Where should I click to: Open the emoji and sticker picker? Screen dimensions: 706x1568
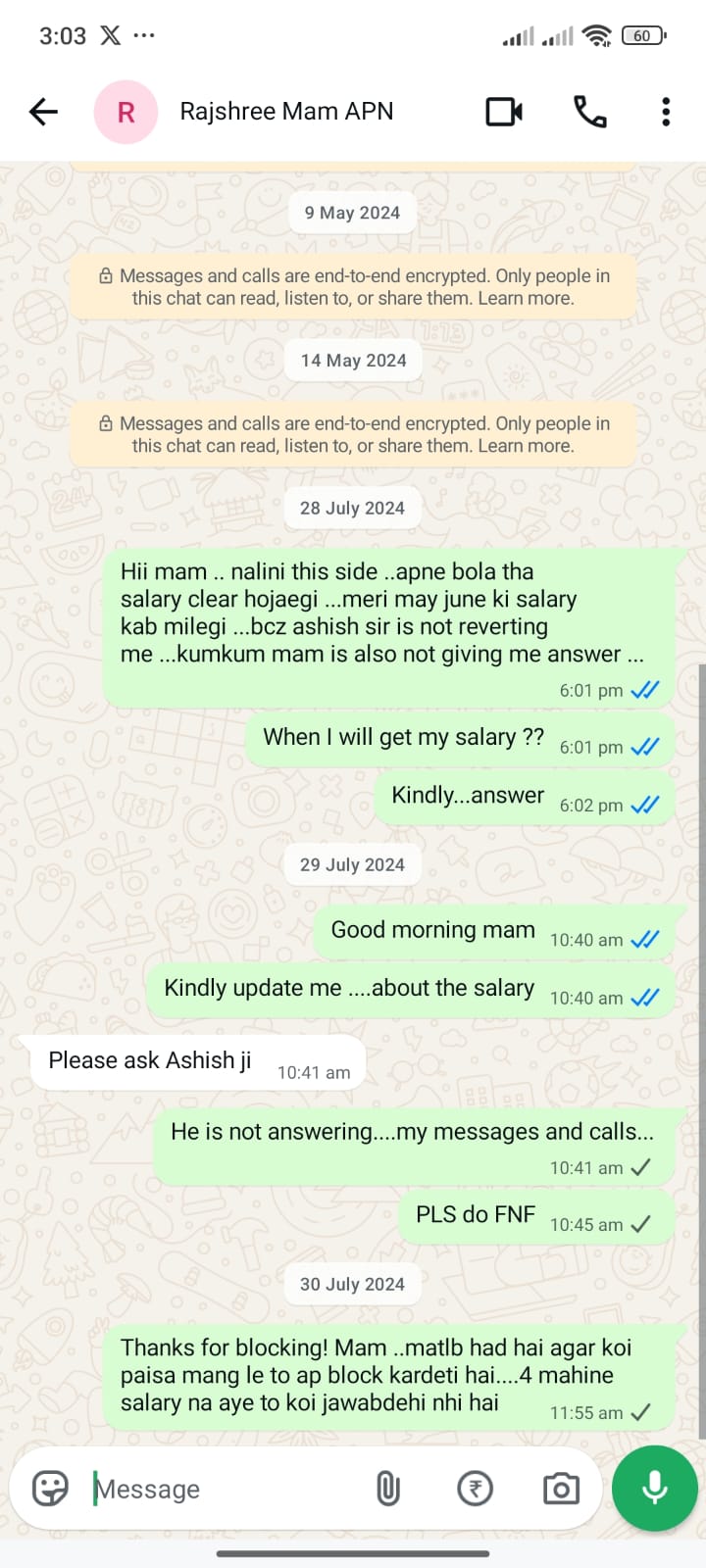tap(50, 1489)
